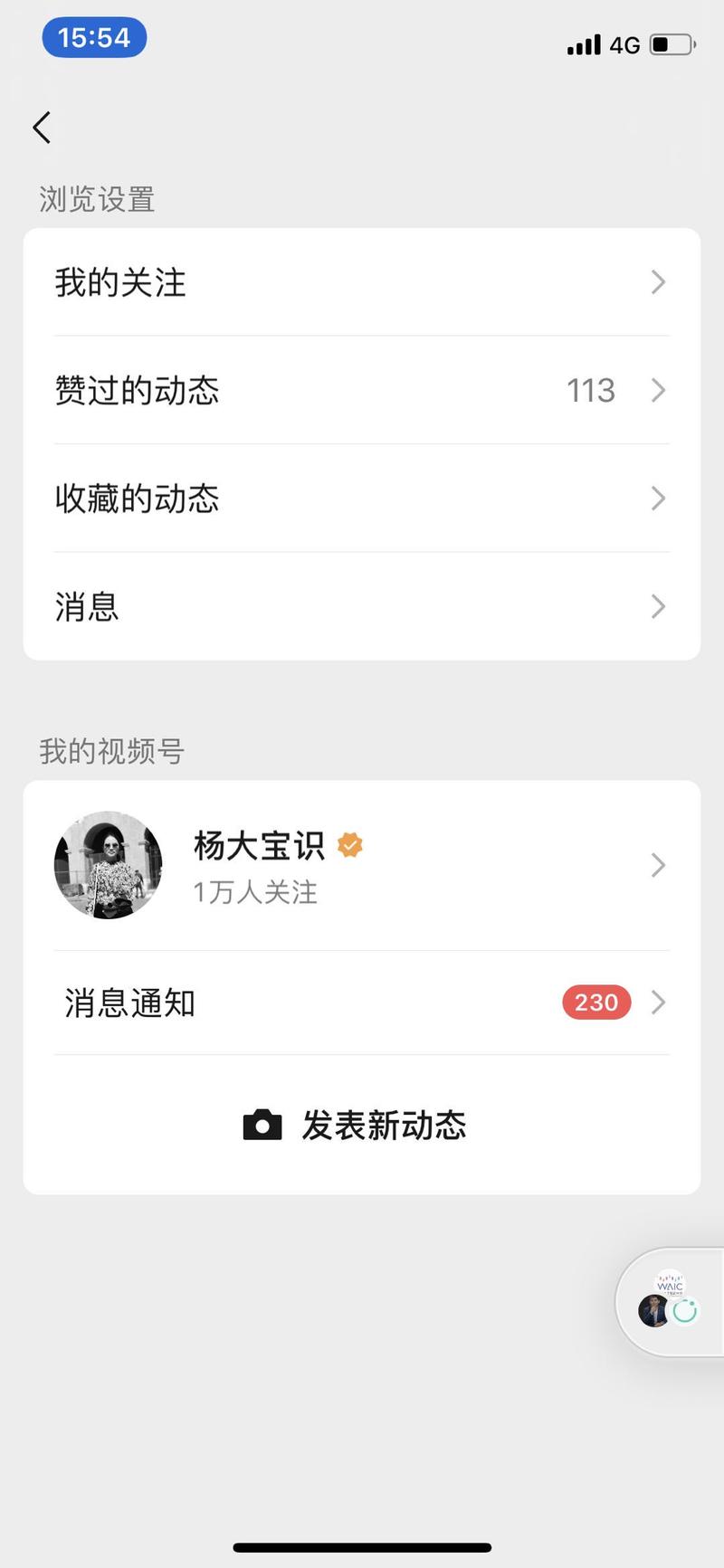Tap the orange verified badge next to 杨大宝识
724x1568 pixels.
tap(349, 843)
